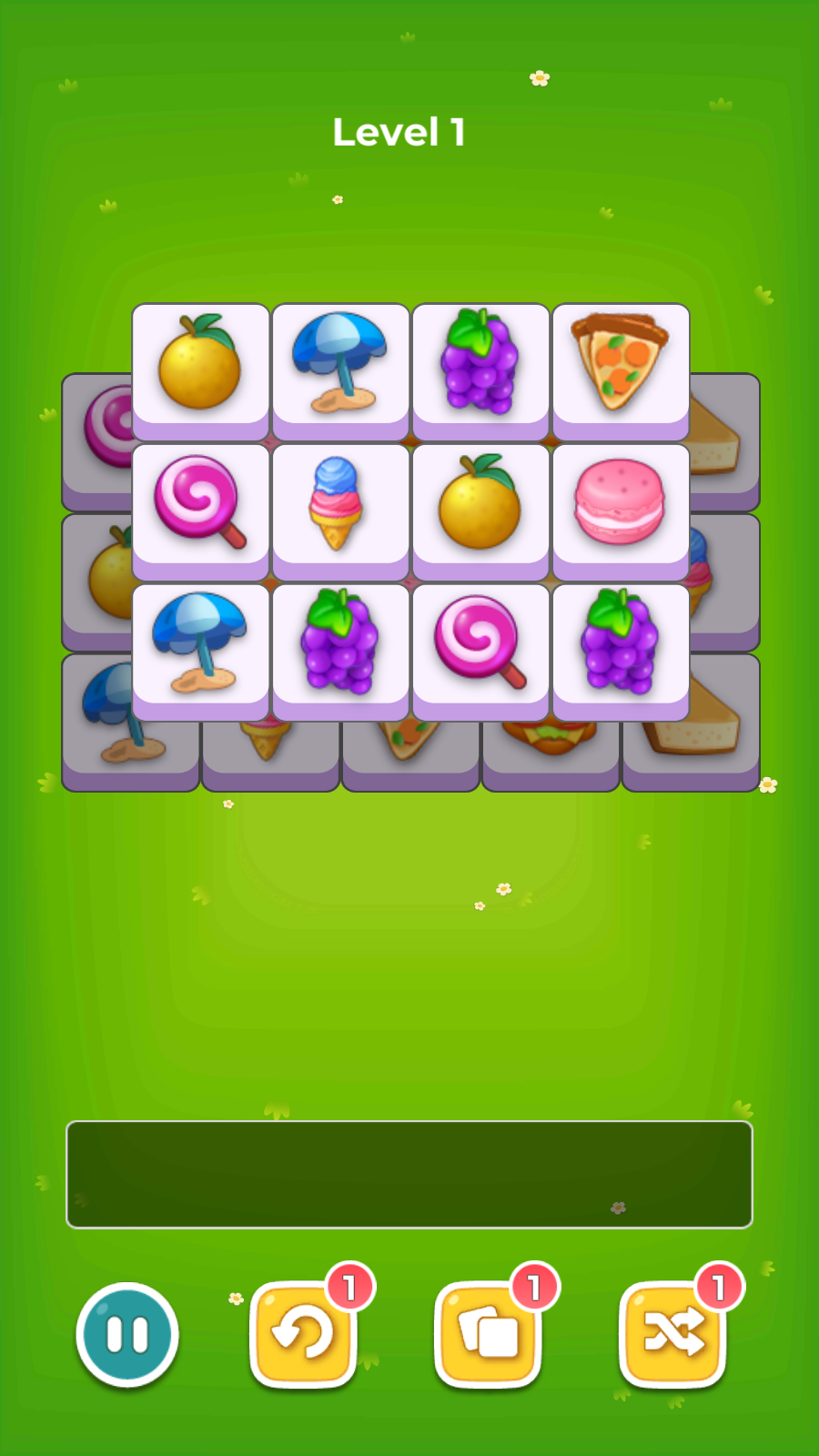Shuffle the tiles with the shuffle booster
Screen dimensions: 819x1456
coord(672,1334)
